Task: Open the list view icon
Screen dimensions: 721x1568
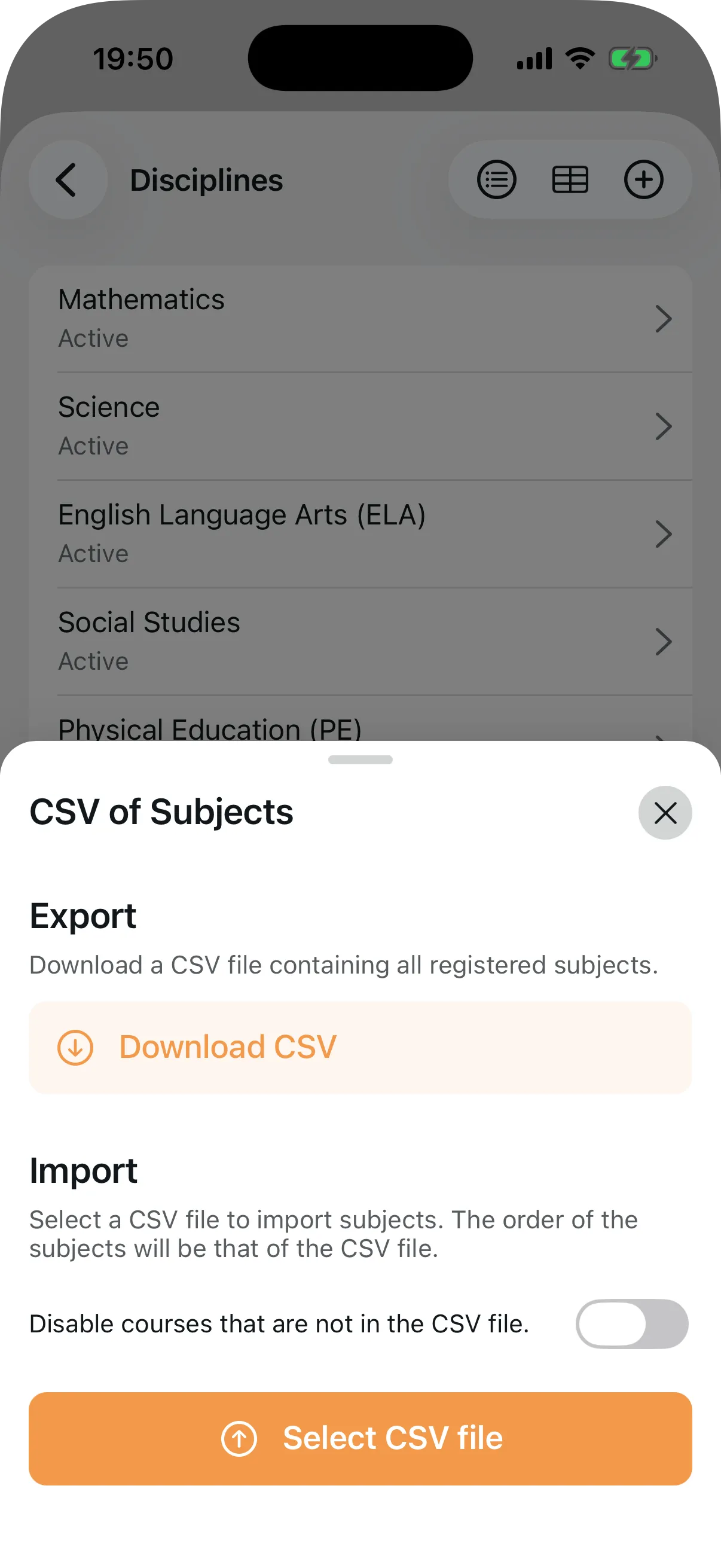Action: [496, 179]
